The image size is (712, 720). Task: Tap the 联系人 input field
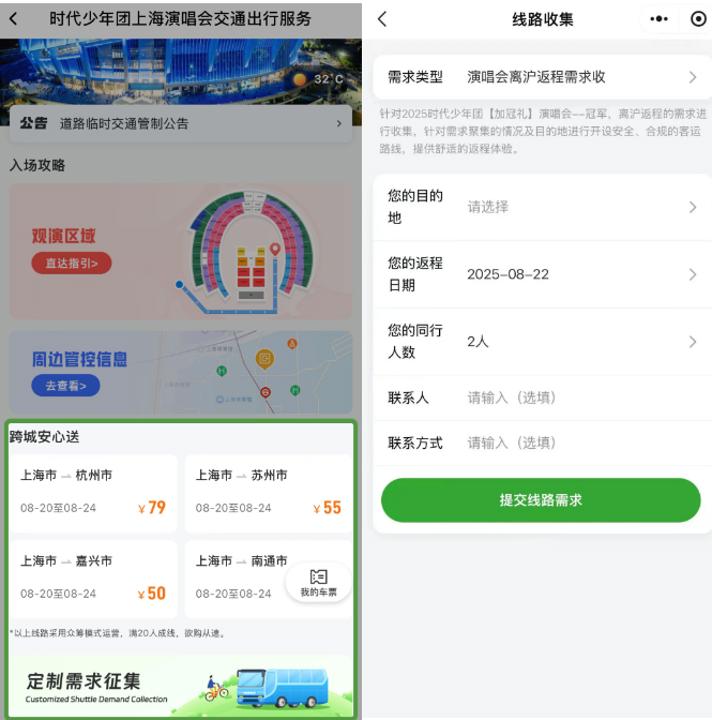click(x=580, y=398)
